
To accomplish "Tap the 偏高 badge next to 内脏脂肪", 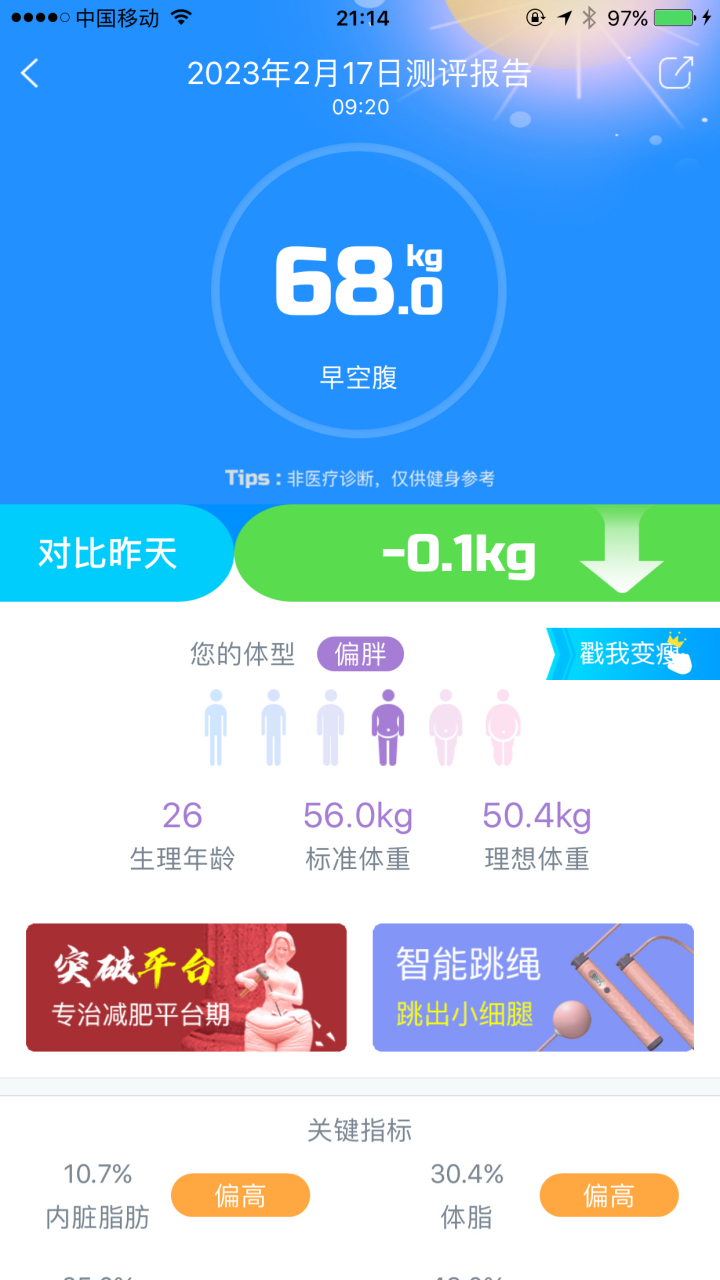I will (240, 1195).
